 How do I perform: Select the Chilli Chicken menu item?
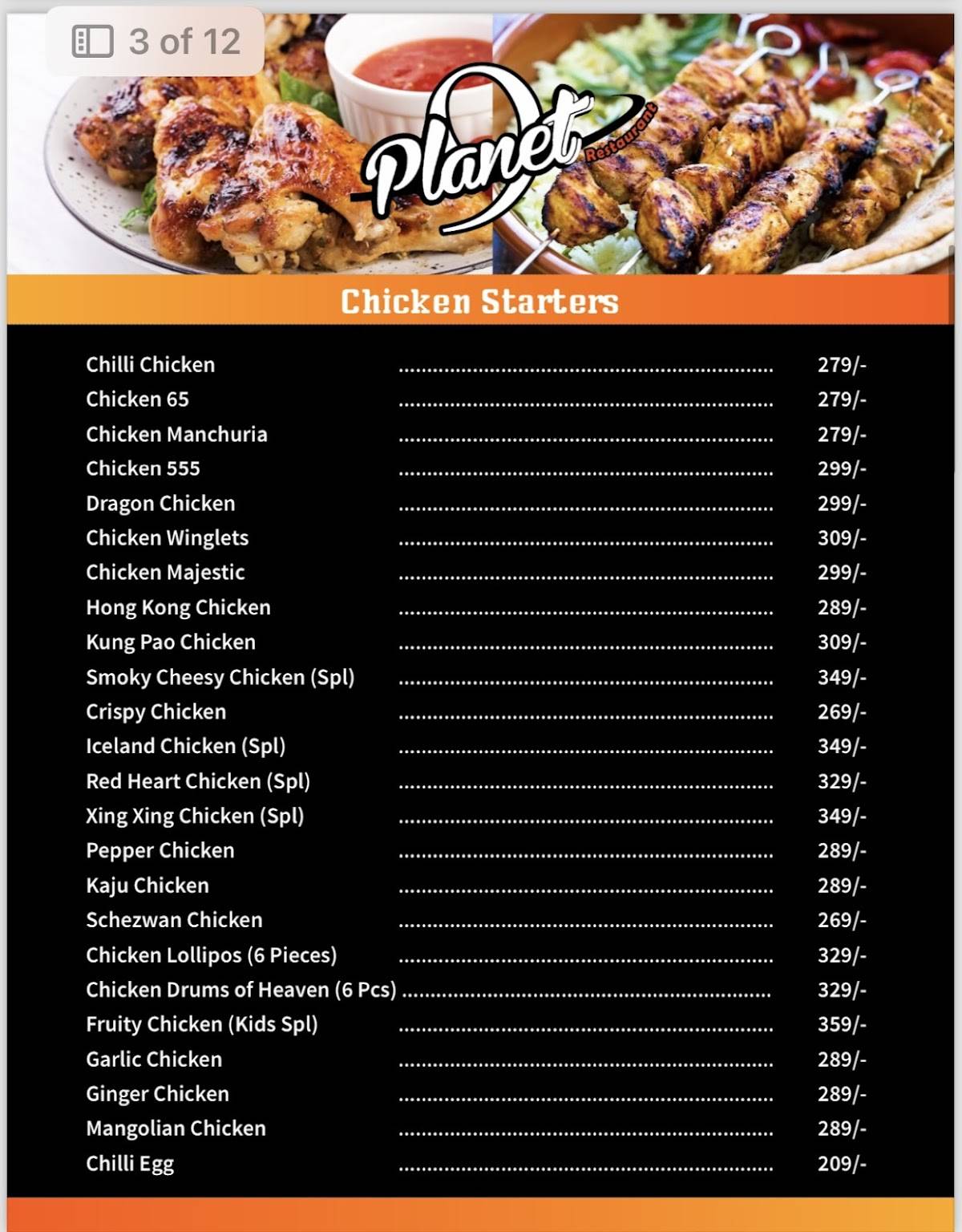coord(150,364)
